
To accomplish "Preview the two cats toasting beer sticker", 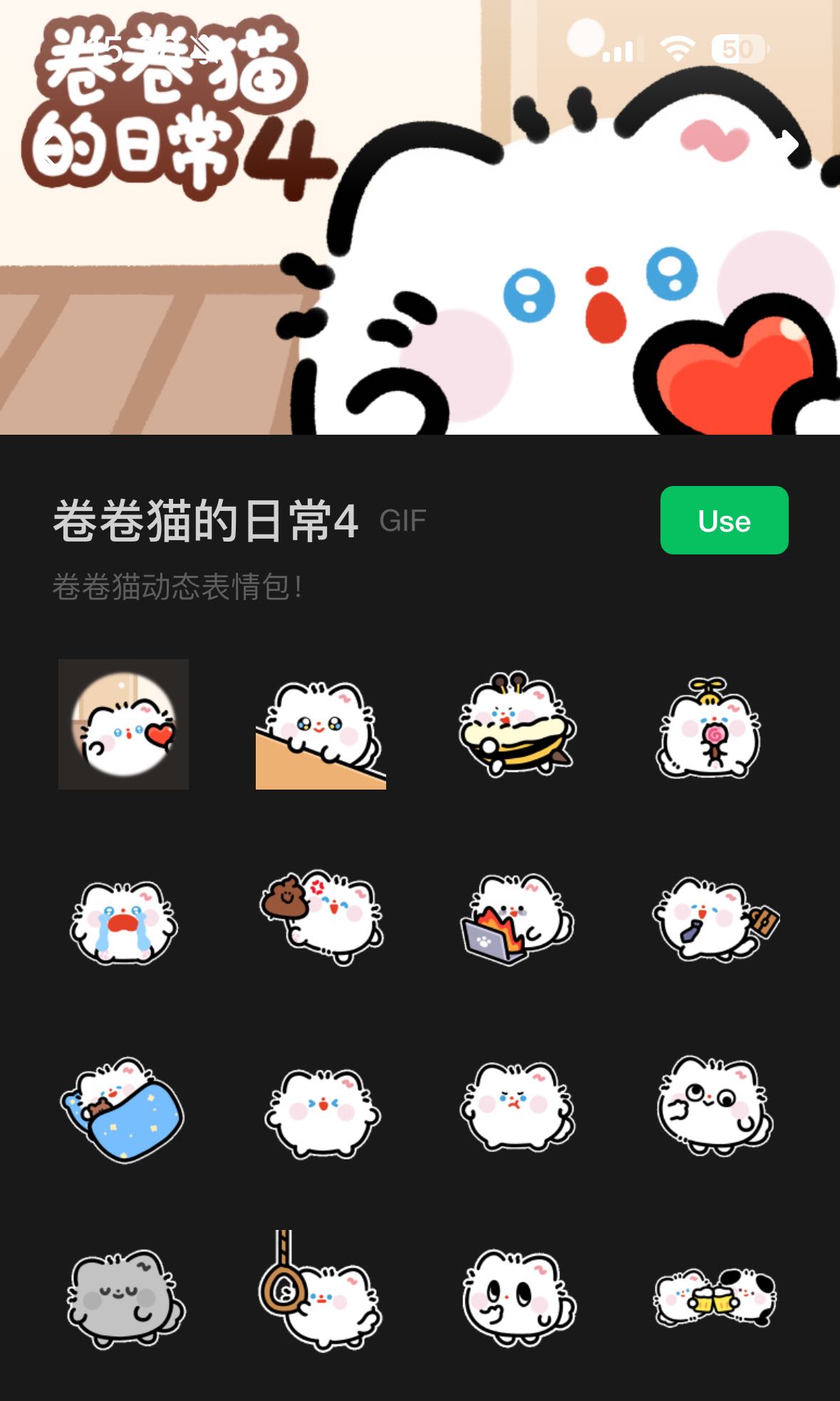I will pos(715,1297).
